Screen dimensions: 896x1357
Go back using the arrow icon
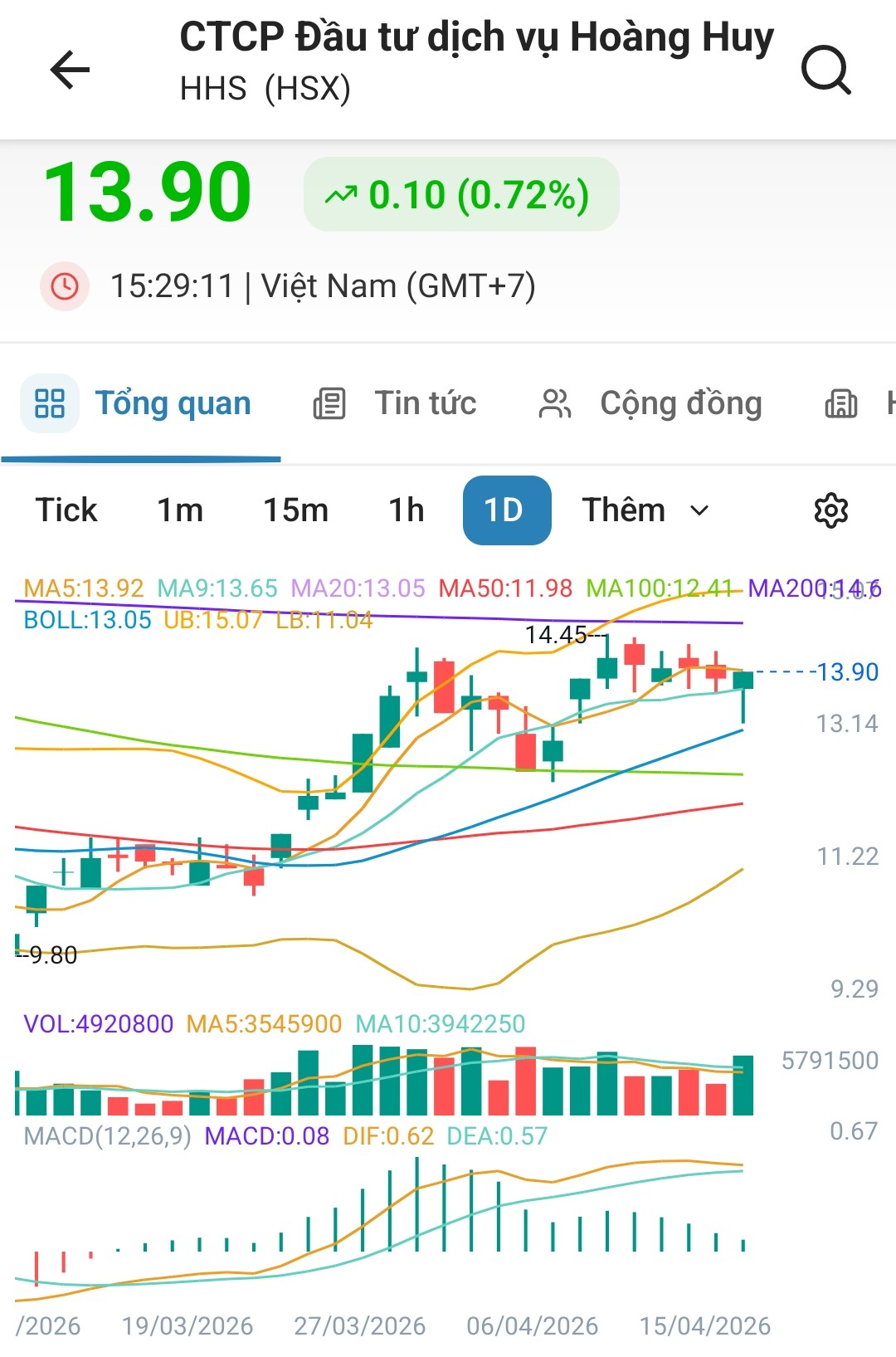[70, 69]
